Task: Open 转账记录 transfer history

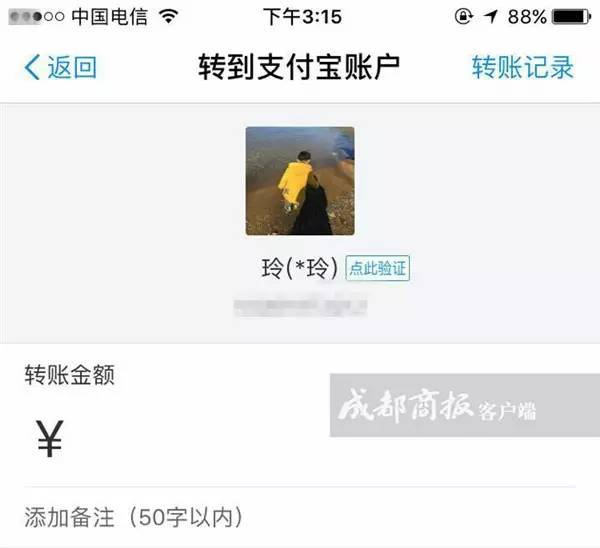Action: pos(523,67)
